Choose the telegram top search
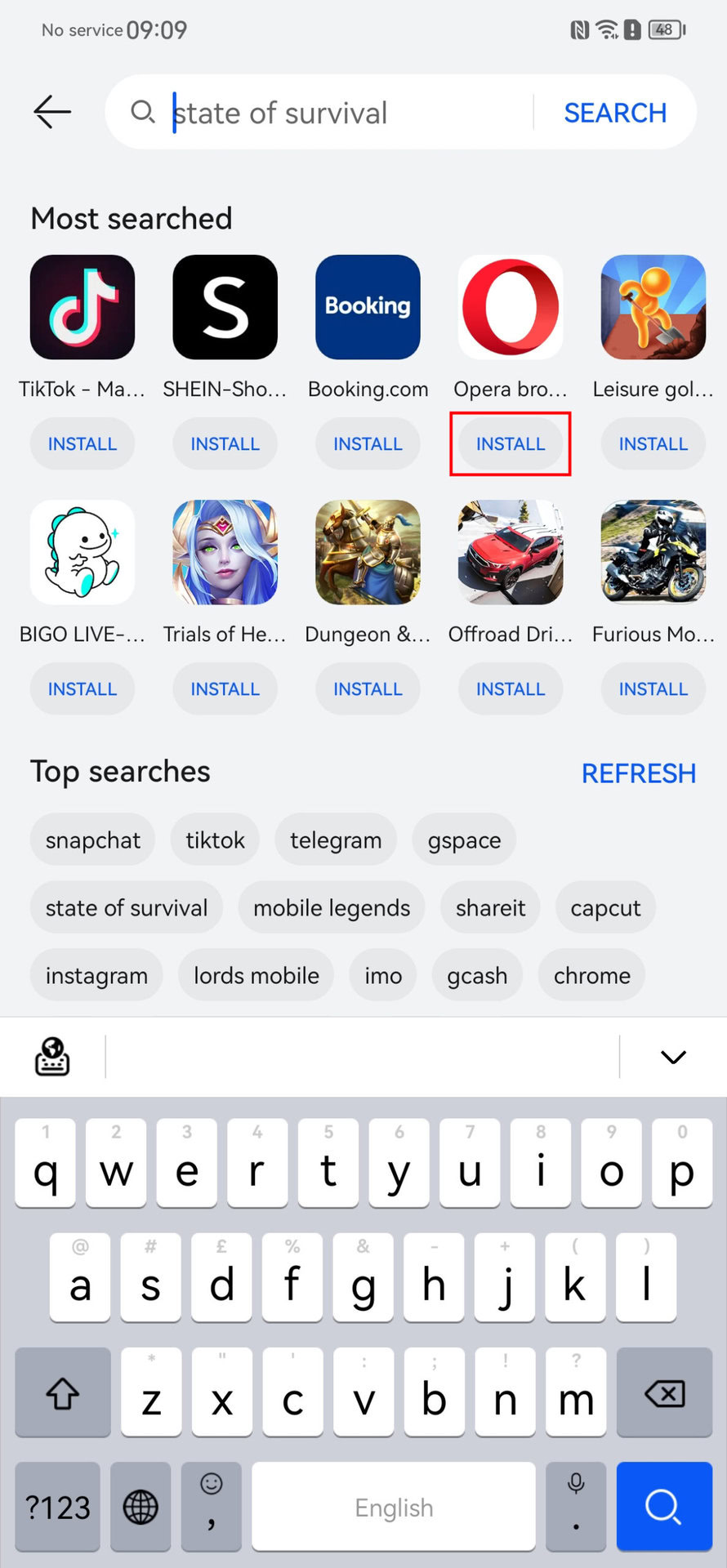The width and height of the screenshot is (727, 1568). pyautogui.click(x=336, y=840)
